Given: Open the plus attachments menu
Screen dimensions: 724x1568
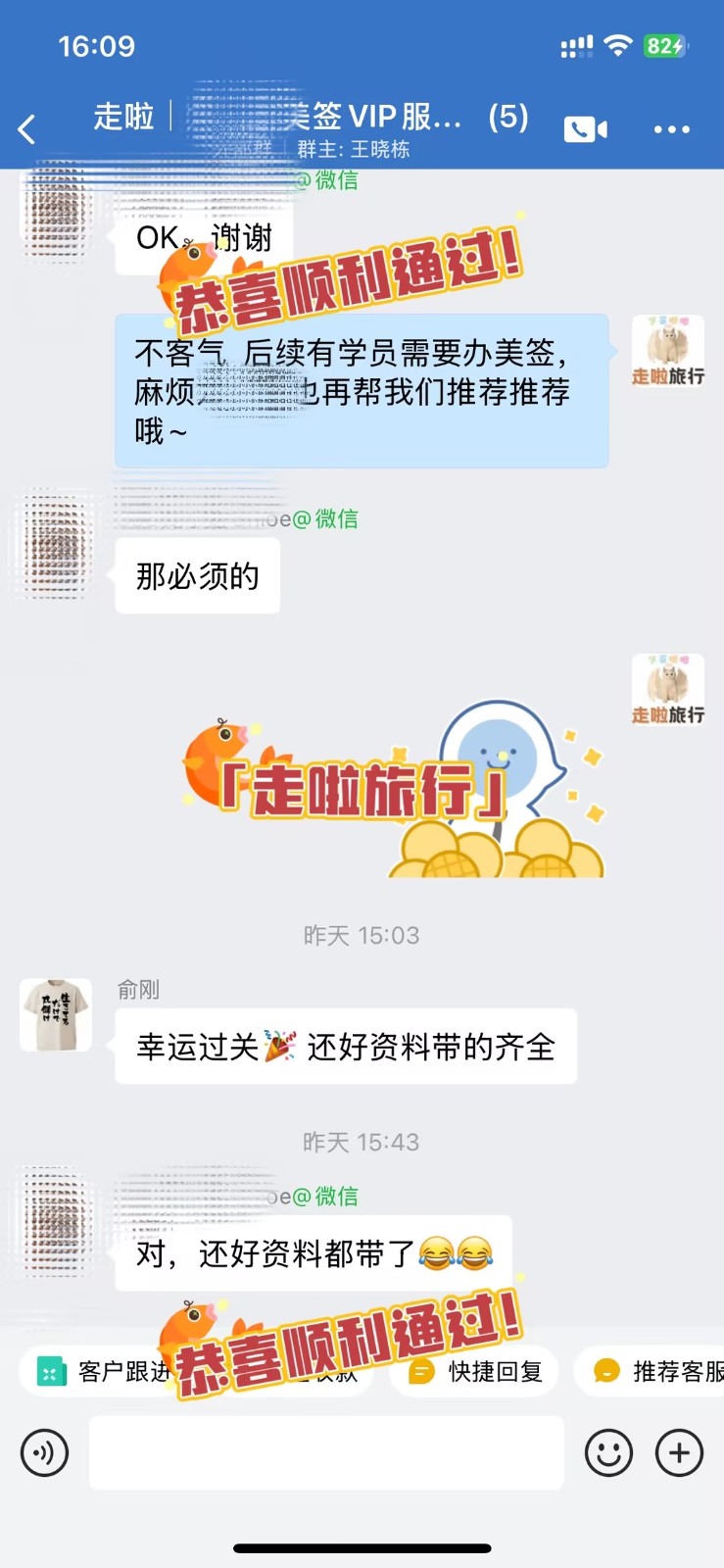Looking at the screenshot, I should coord(680,1452).
